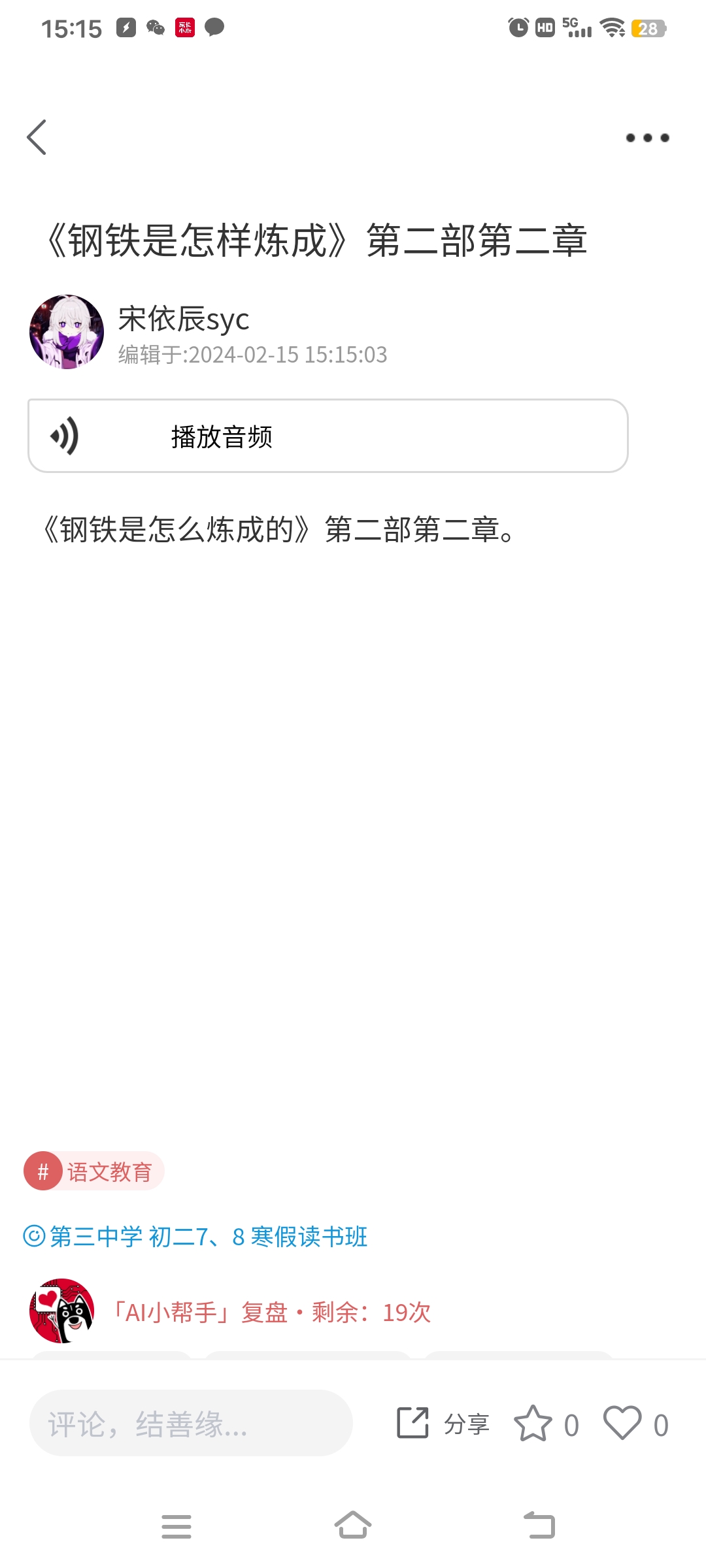Viewport: 706px width, 1568px height.
Task: Tap the heart icon to like the post
Action: (x=626, y=1424)
